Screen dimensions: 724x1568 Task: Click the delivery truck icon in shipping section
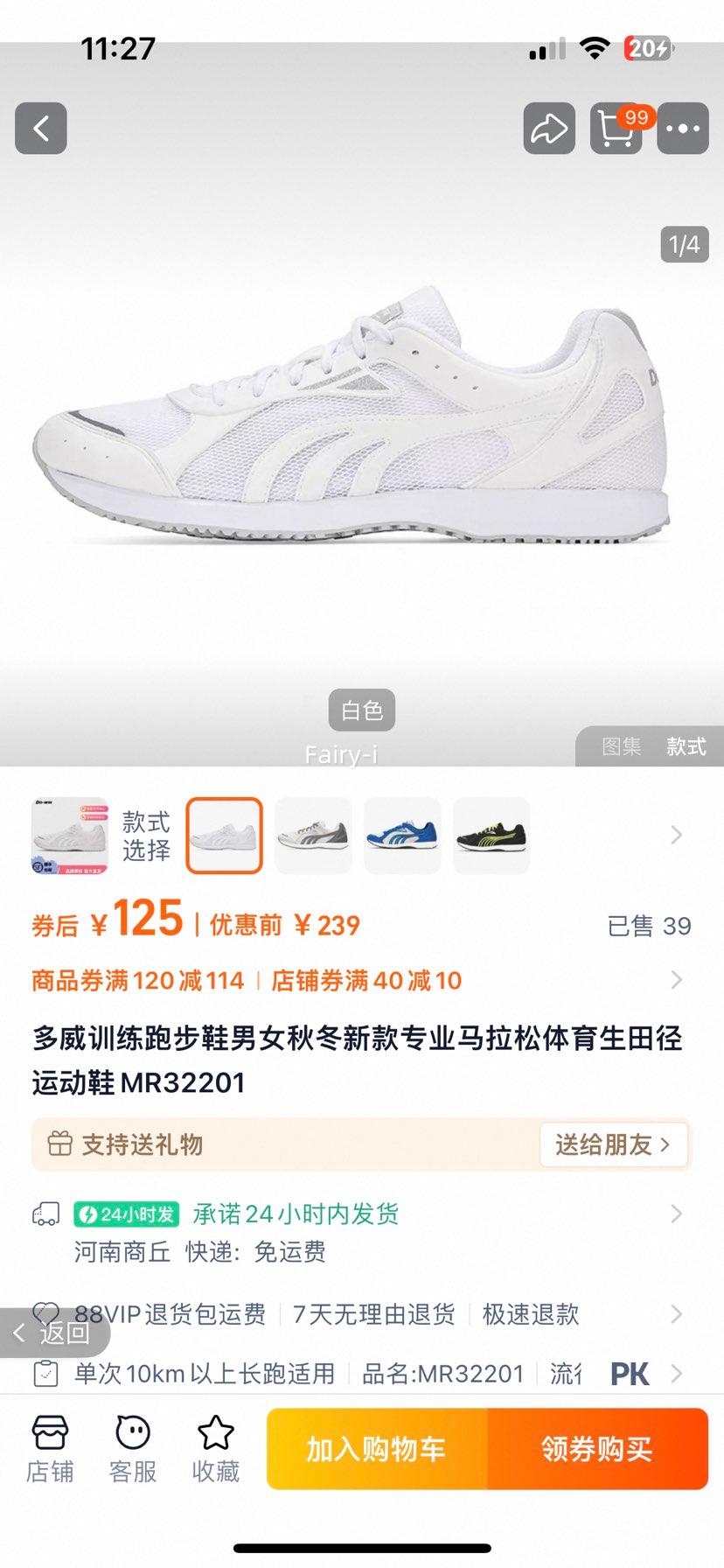pyautogui.click(x=46, y=1214)
